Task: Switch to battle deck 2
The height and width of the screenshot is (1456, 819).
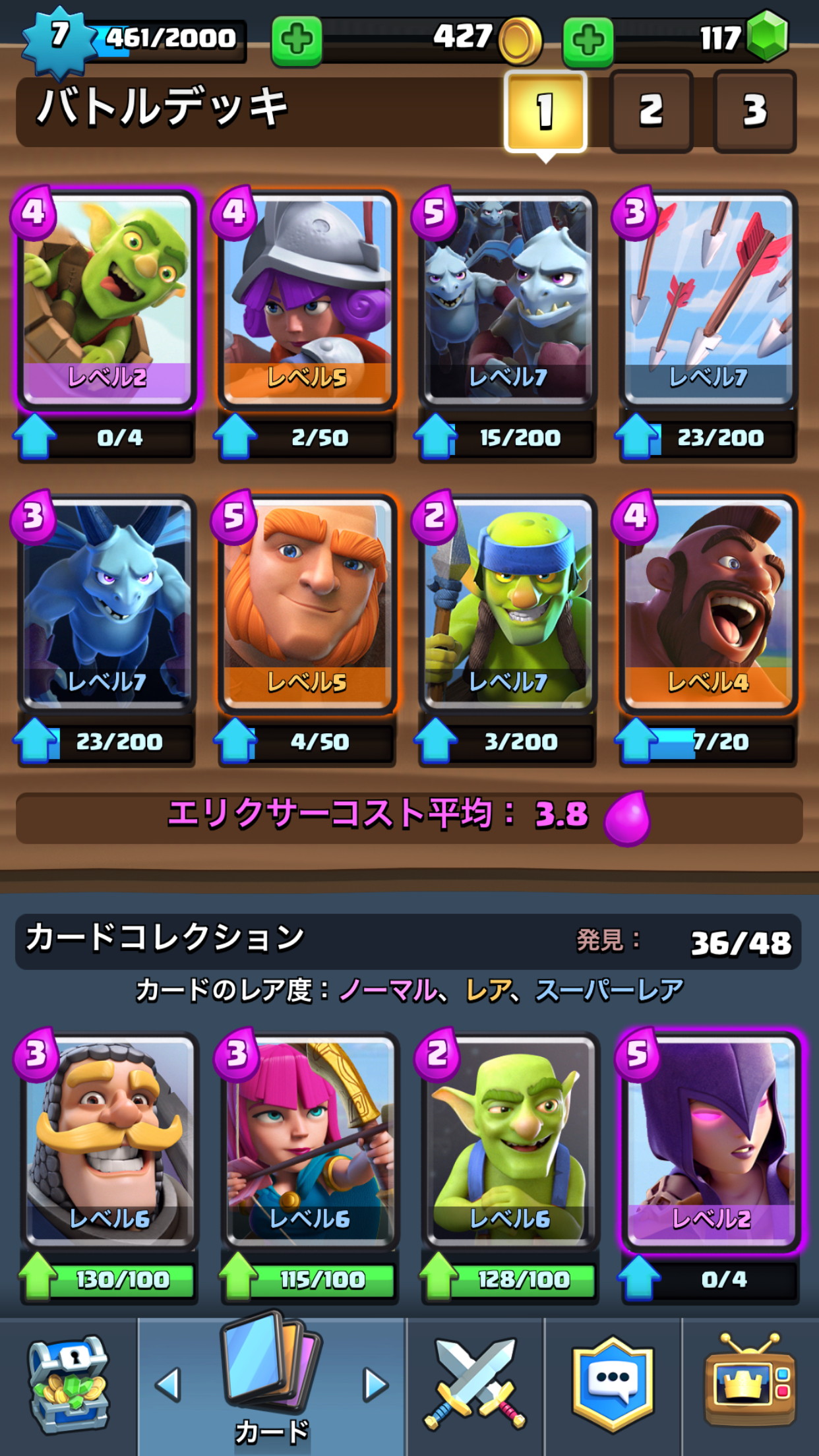Action: pyautogui.click(x=651, y=111)
